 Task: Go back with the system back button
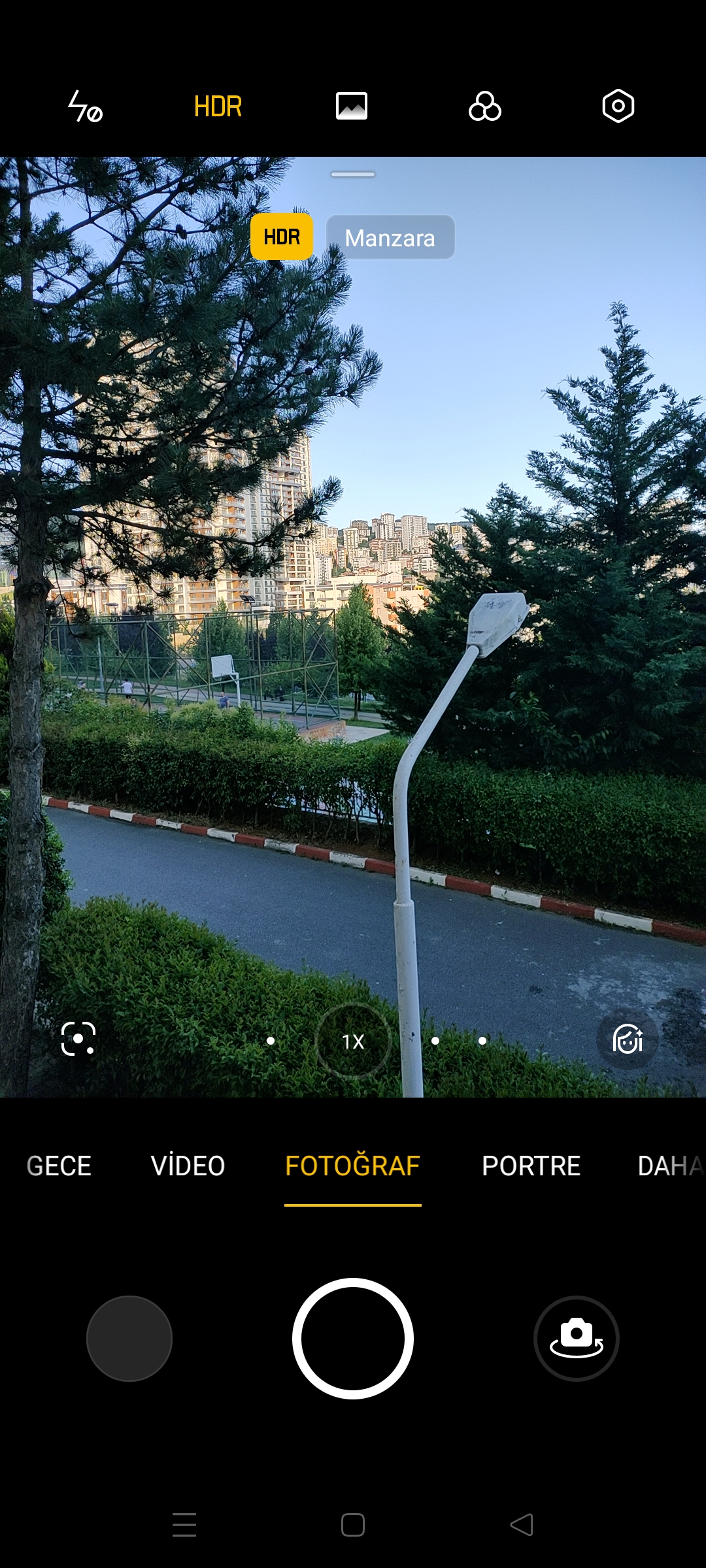[x=522, y=1525]
